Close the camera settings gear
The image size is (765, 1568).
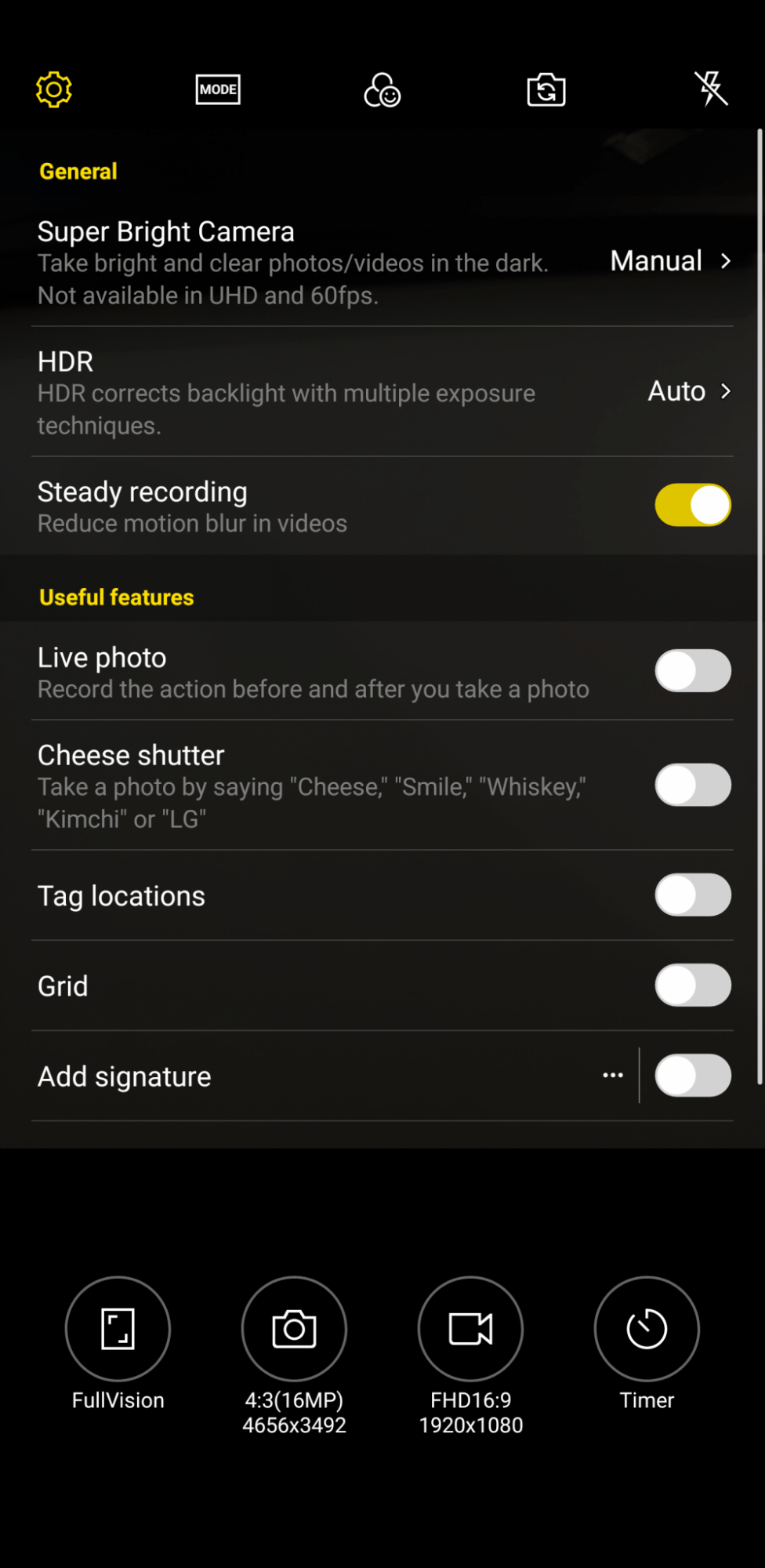coord(54,89)
